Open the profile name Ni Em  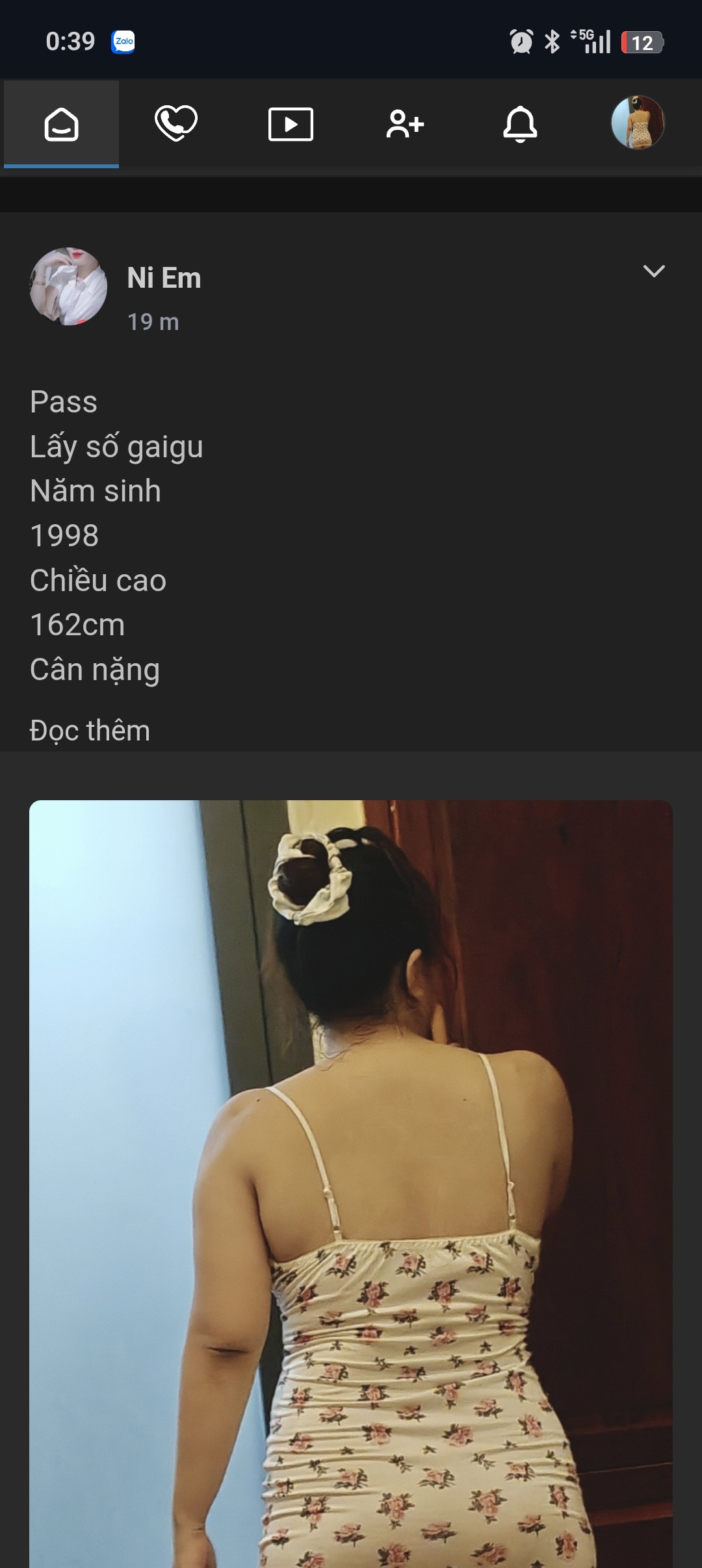164,278
